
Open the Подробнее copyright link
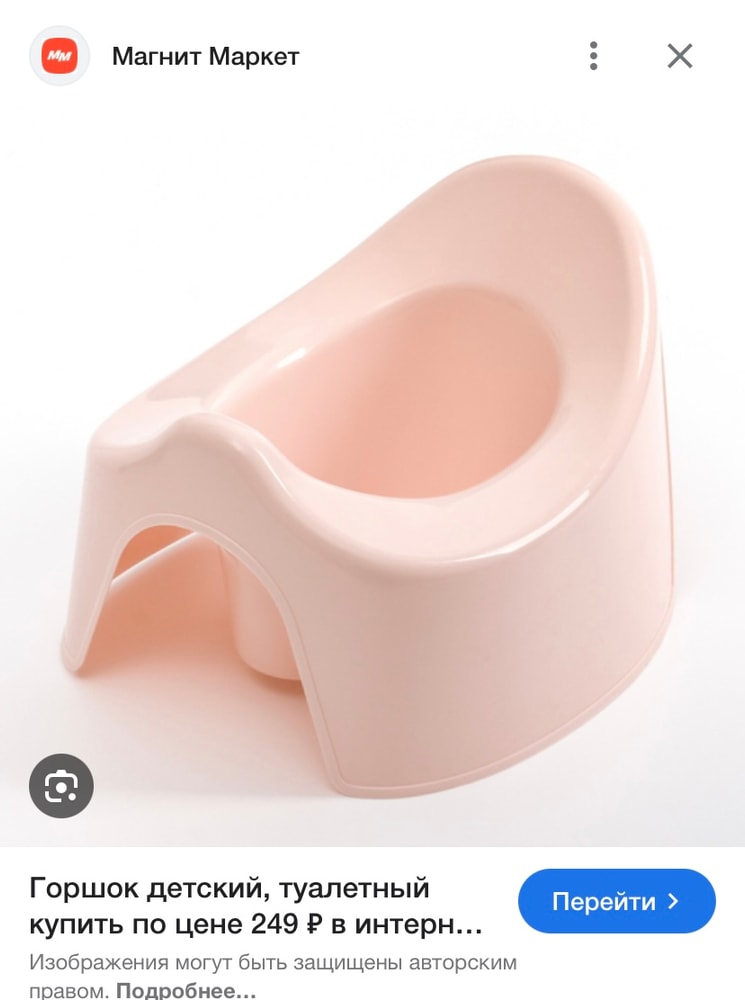click(x=186, y=991)
